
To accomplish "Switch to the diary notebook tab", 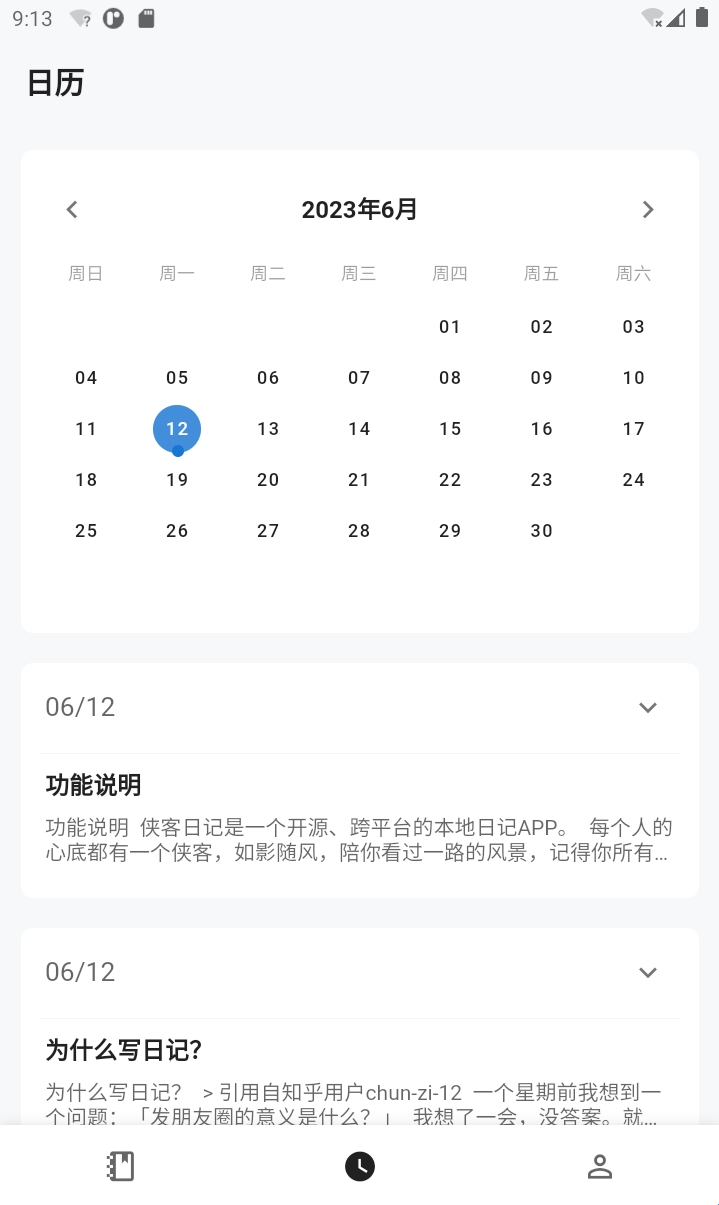I will coord(120,1166).
